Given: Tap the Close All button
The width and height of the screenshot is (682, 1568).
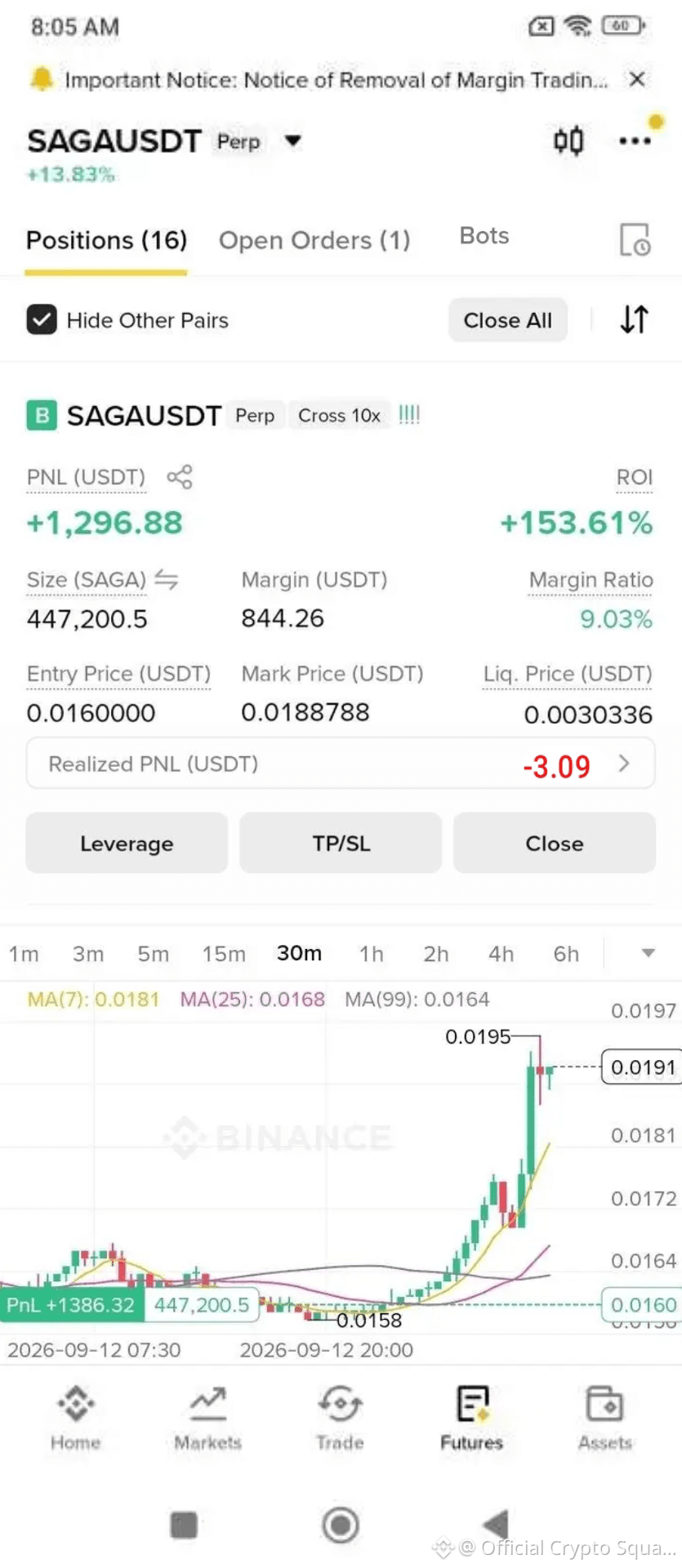Looking at the screenshot, I should pos(508,320).
